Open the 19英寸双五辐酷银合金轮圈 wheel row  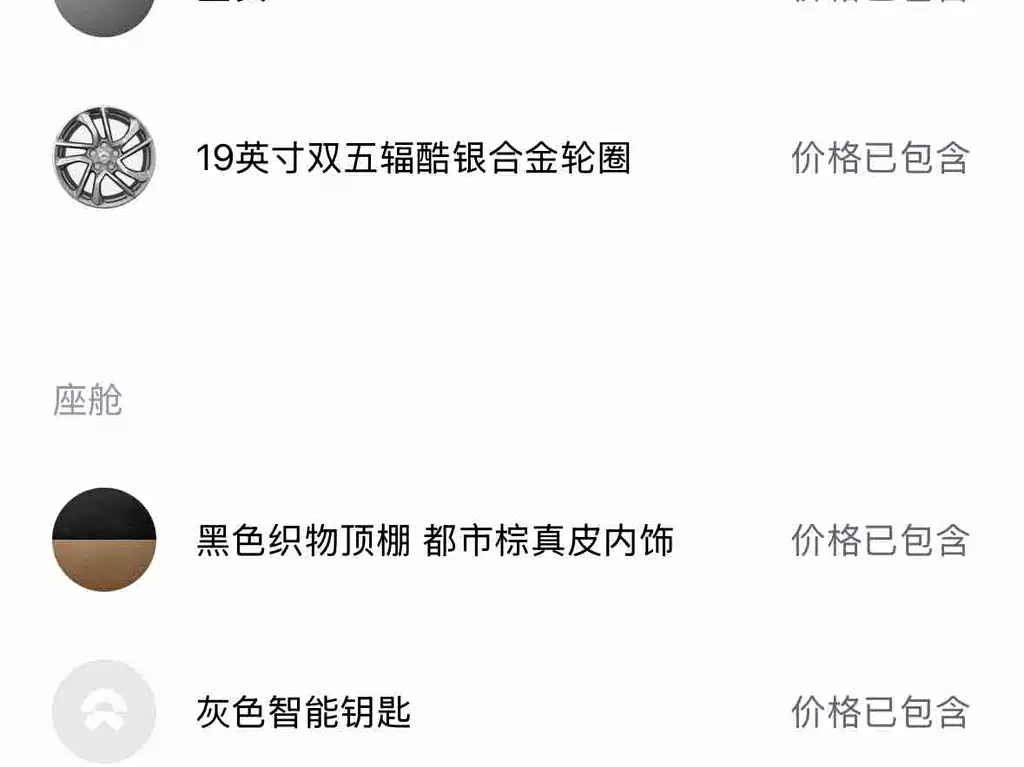413,158
